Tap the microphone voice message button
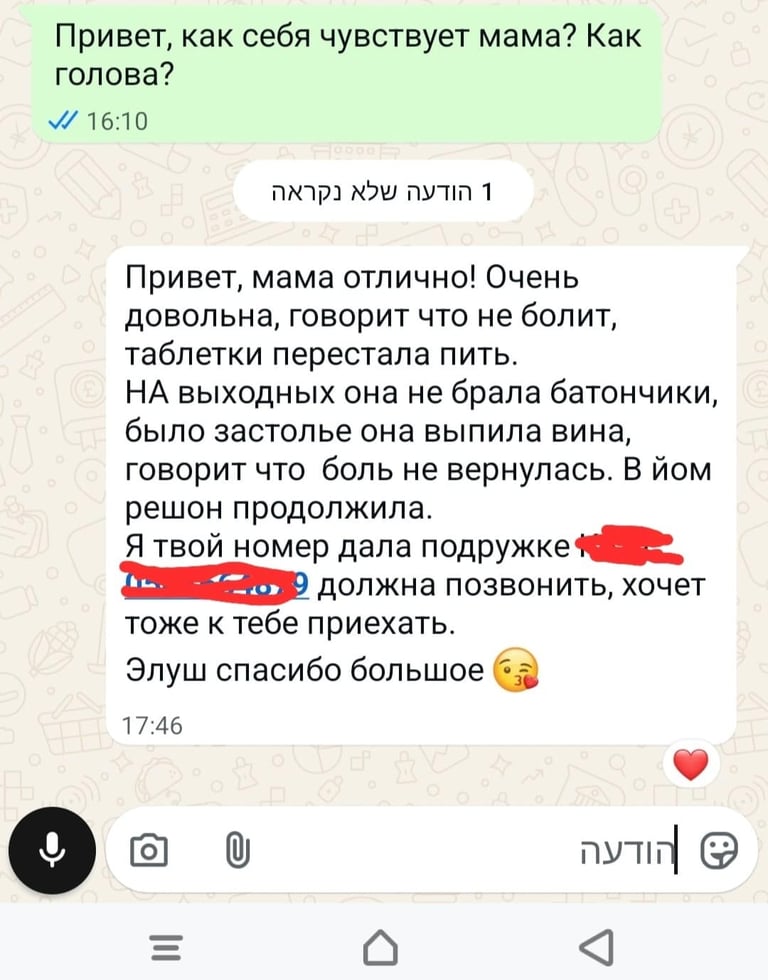The width and height of the screenshot is (768, 980). click(x=52, y=850)
